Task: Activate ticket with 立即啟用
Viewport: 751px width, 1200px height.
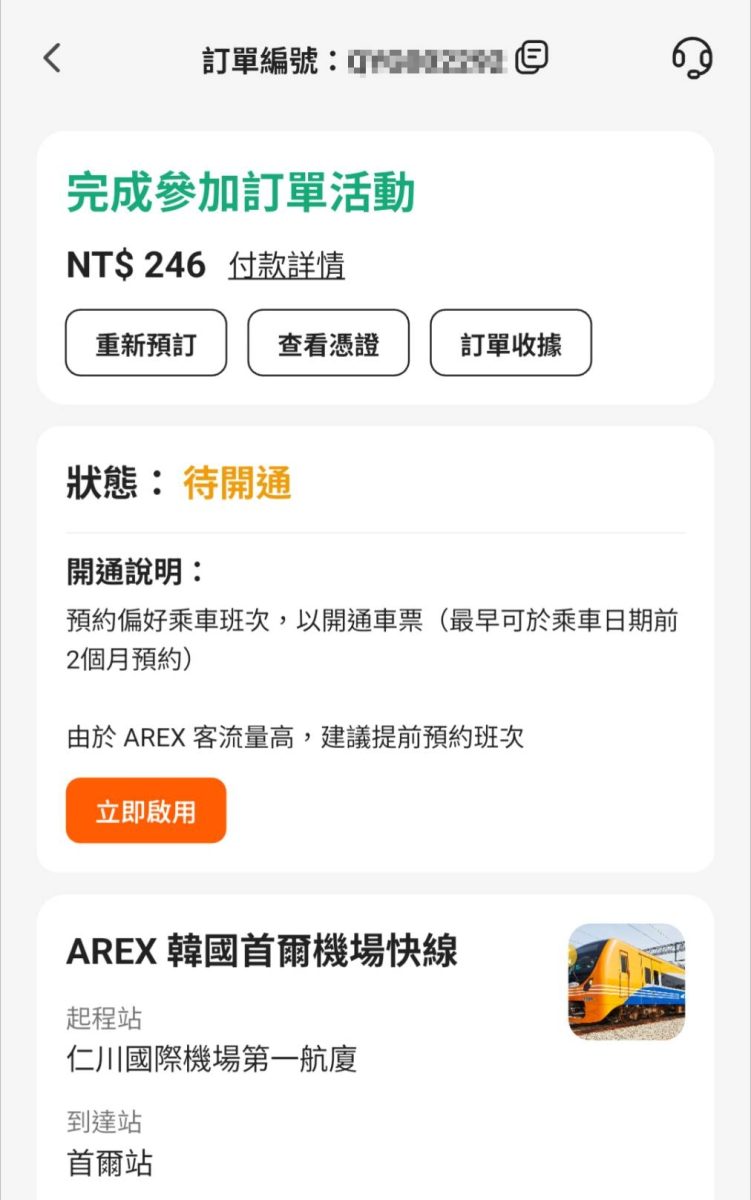Action: (146, 811)
